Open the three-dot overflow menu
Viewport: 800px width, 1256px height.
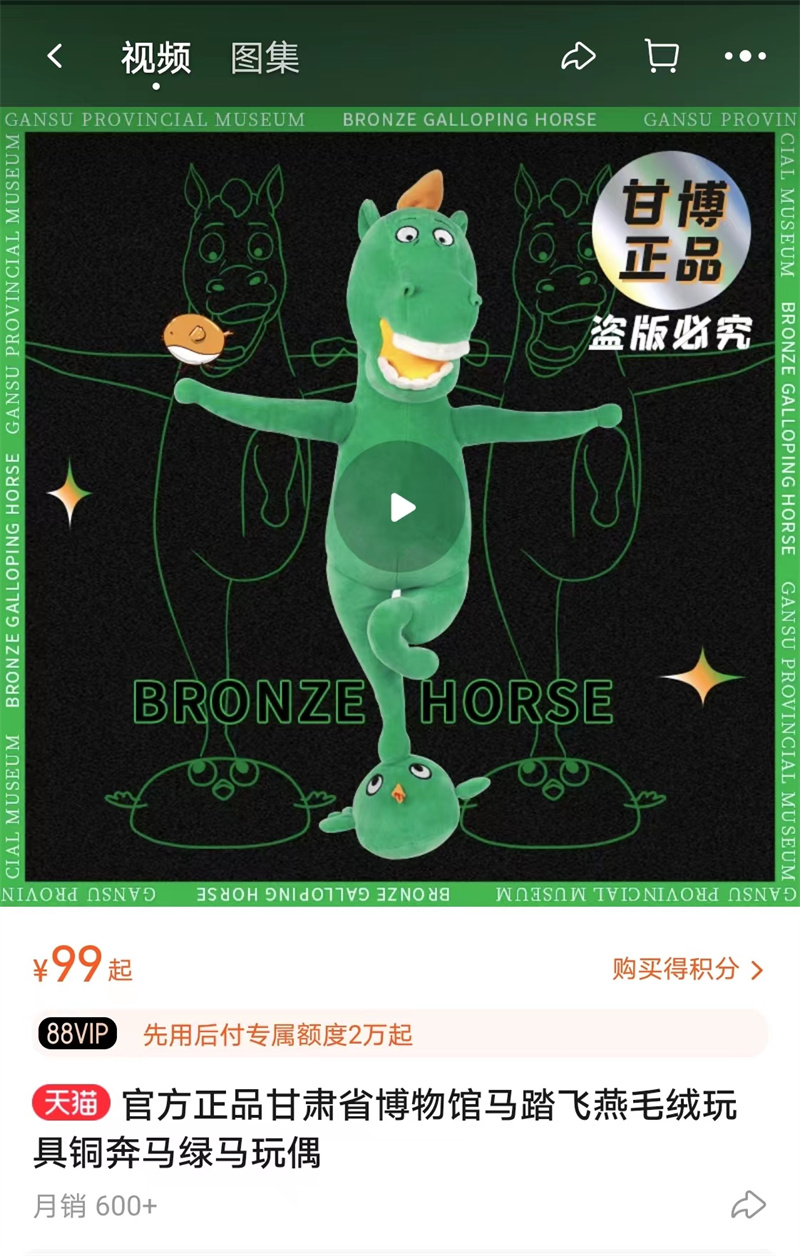[745, 57]
